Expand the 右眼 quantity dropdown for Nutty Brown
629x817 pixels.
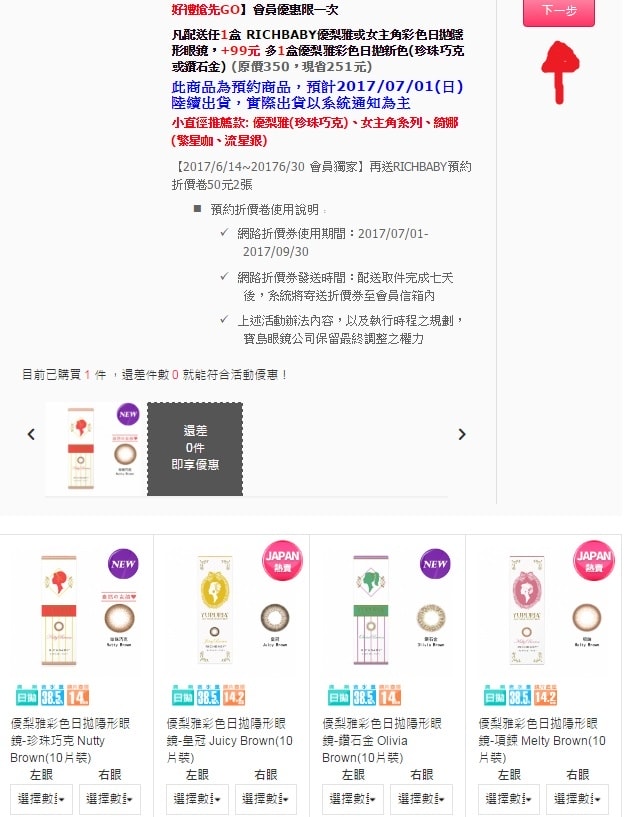point(110,799)
